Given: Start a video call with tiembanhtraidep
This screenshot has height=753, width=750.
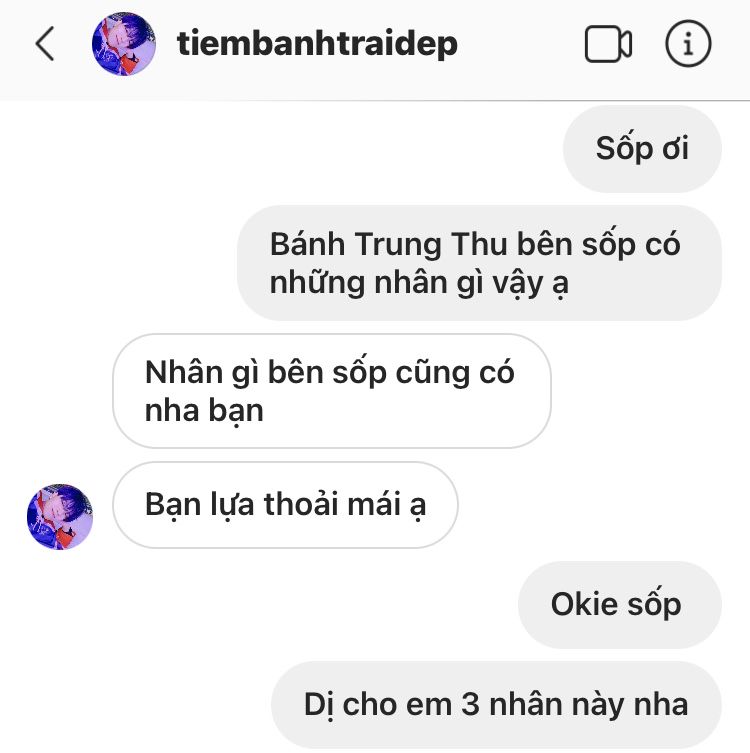Looking at the screenshot, I should pyautogui.click(x=608, y=45).
